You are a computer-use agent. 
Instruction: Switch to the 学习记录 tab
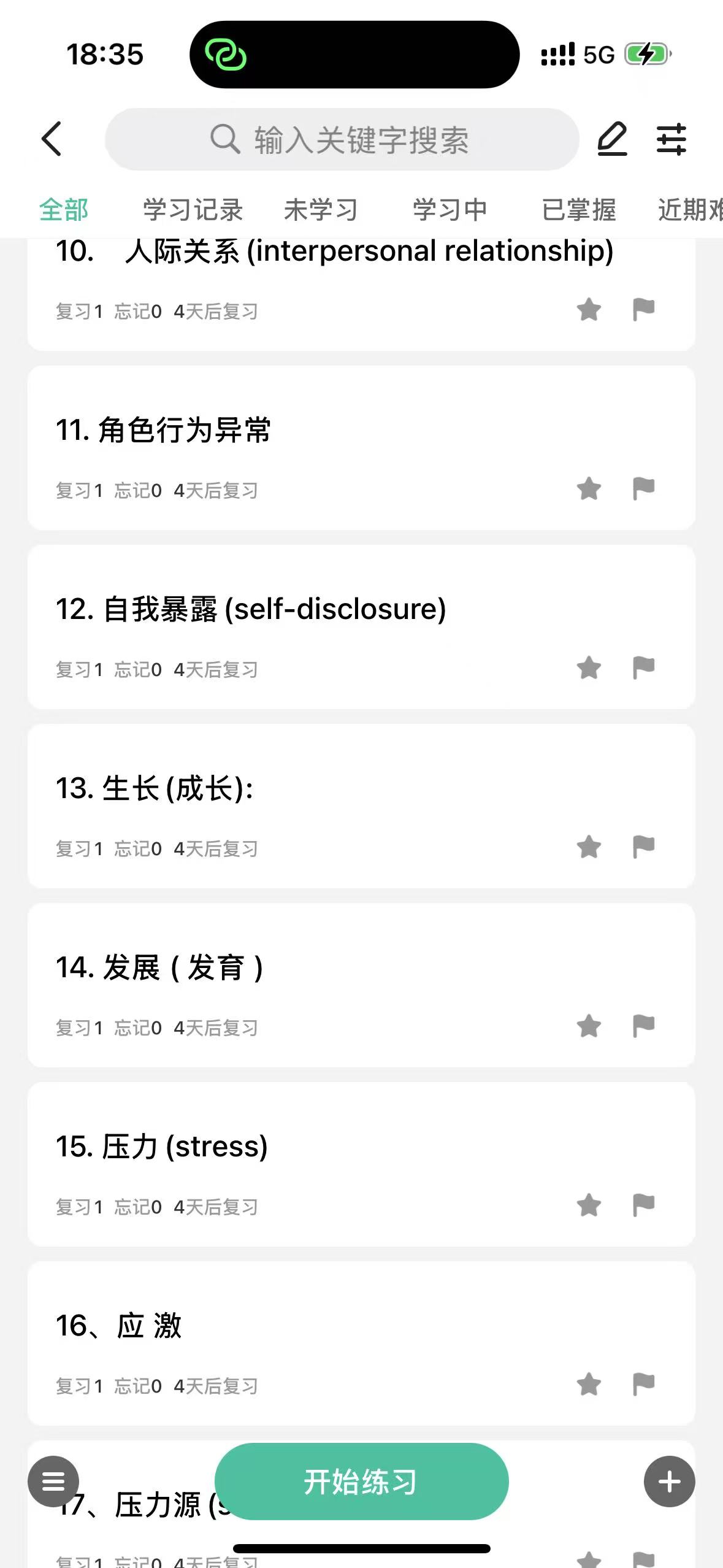click(193, 210)
